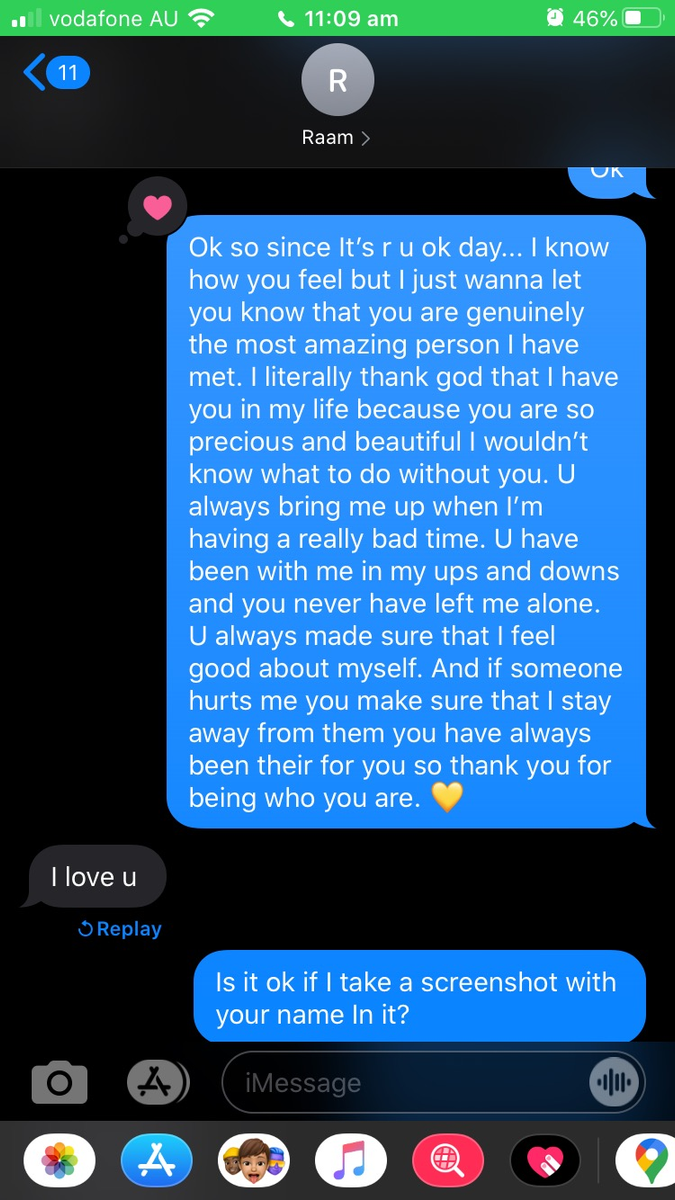Focus the iMessage text field
The image size is (675, 1200).
(x=405, y=1083)
